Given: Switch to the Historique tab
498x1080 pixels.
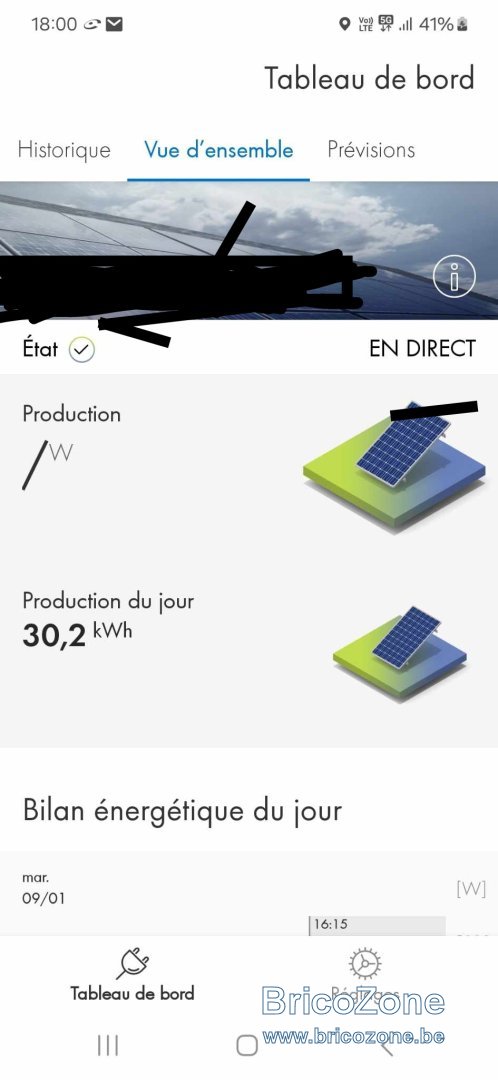Looking at the screenshot, I should [64, 150].
